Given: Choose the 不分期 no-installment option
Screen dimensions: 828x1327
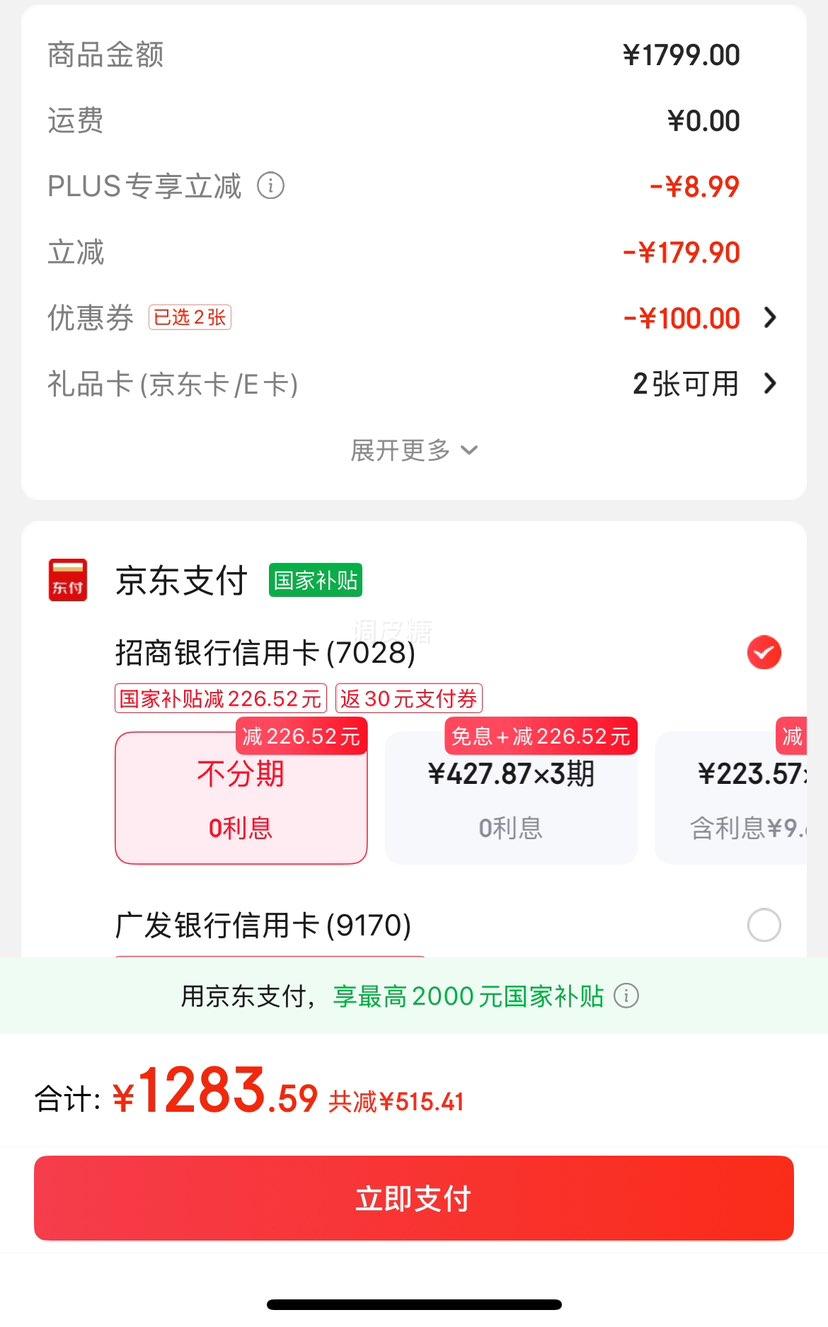Looking at the screenshot, I should tap(241, 798).
